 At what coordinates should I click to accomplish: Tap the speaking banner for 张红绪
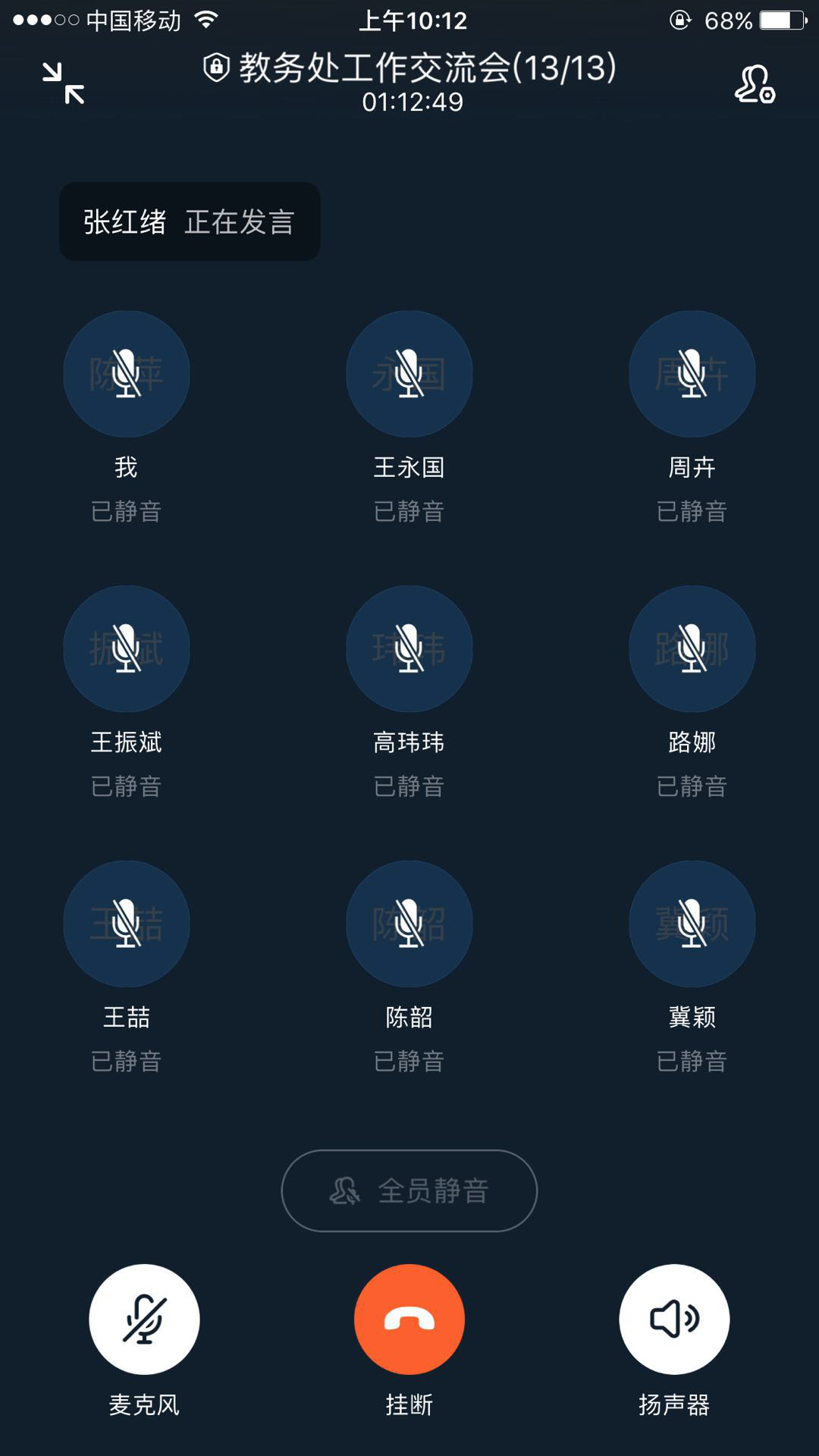point(189,221)
